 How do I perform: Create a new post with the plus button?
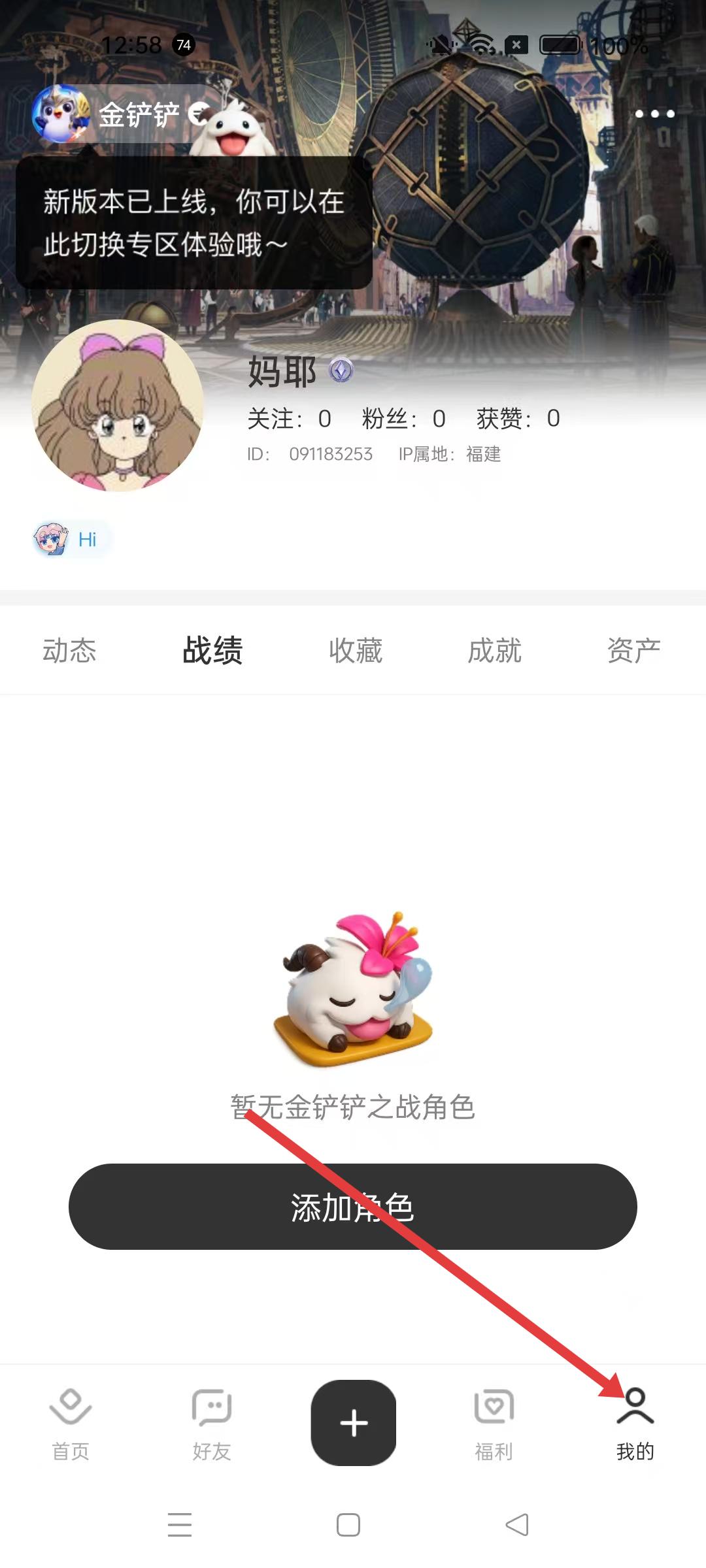tap(354, 1422)
